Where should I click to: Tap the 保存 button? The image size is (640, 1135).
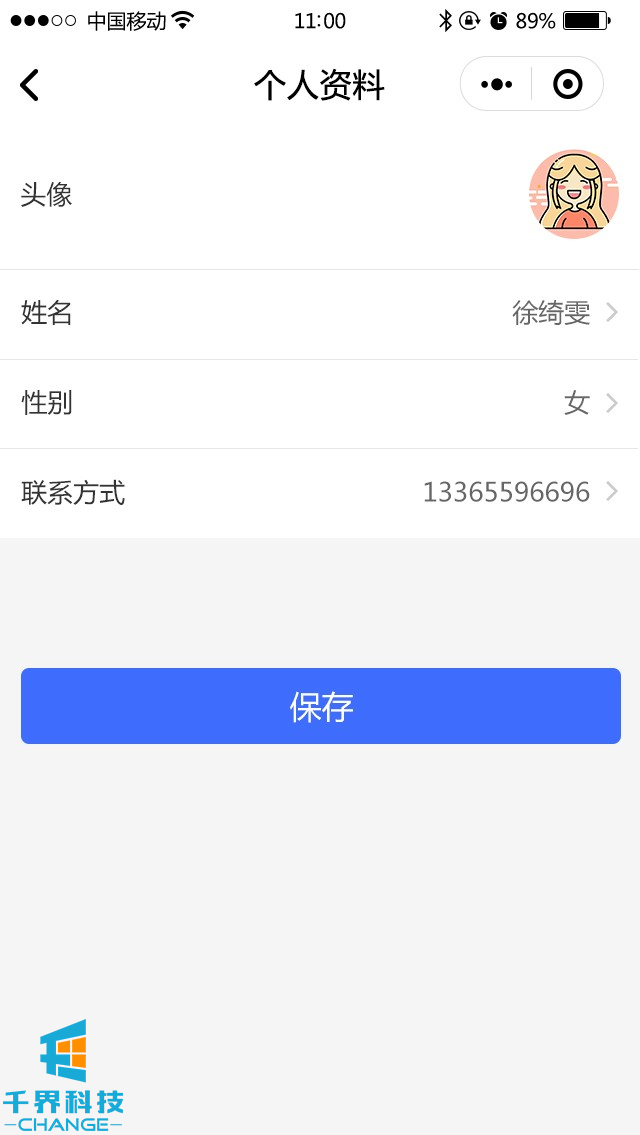pos(320,706)
